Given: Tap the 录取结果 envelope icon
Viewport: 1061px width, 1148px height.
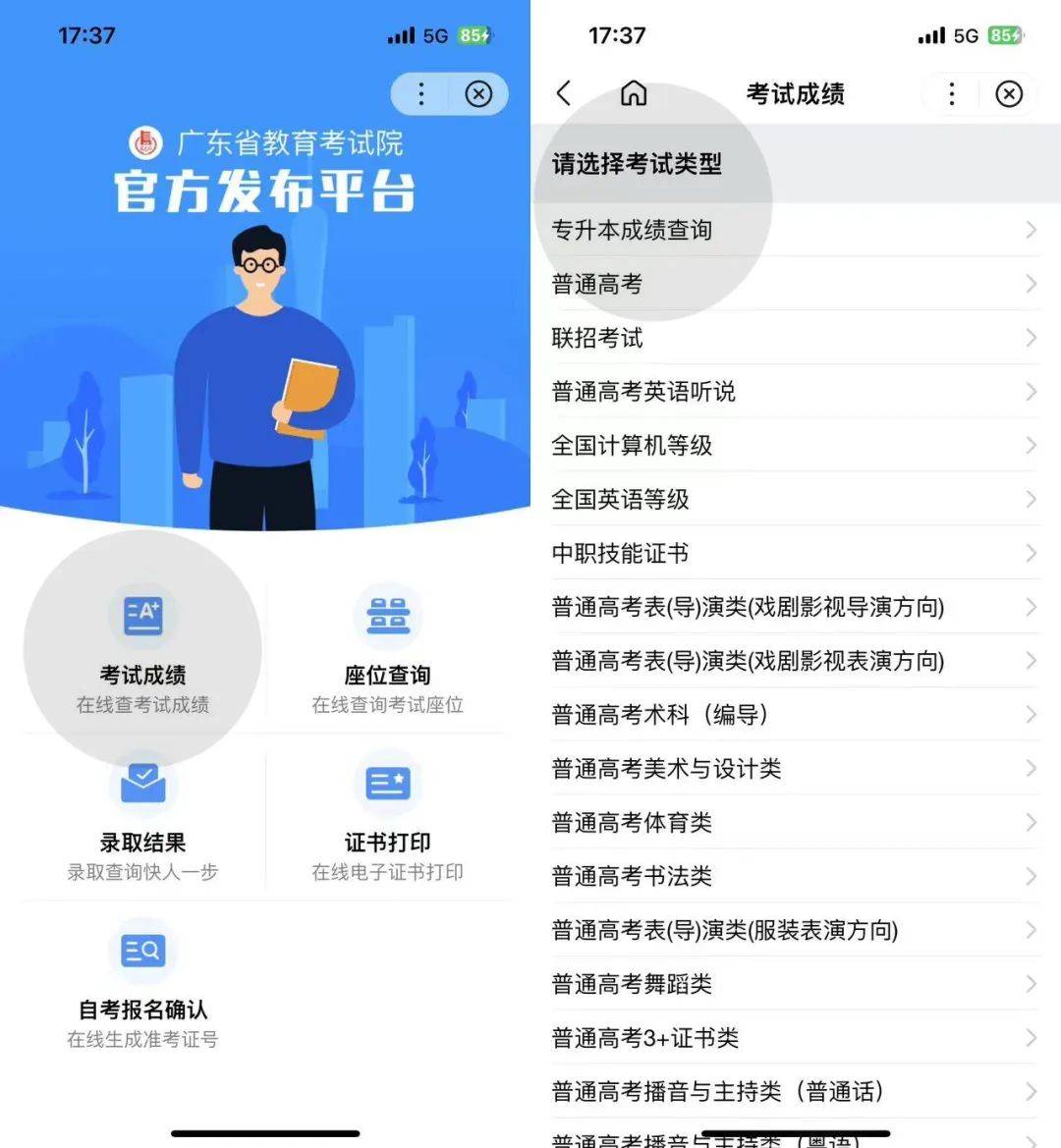Looking at the screenshot, I should [142, 783].
